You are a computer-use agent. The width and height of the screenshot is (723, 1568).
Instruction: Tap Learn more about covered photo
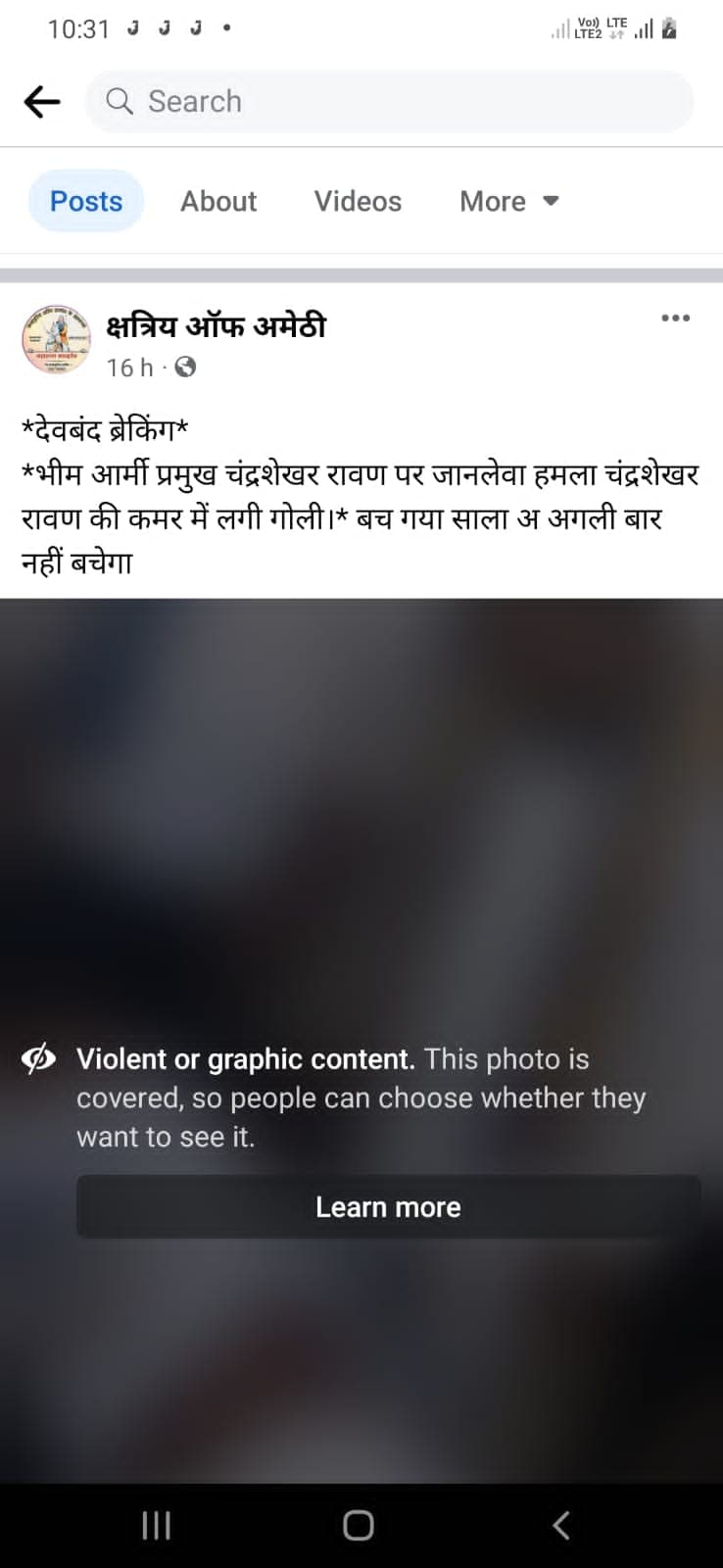(x=388, y=1206)
